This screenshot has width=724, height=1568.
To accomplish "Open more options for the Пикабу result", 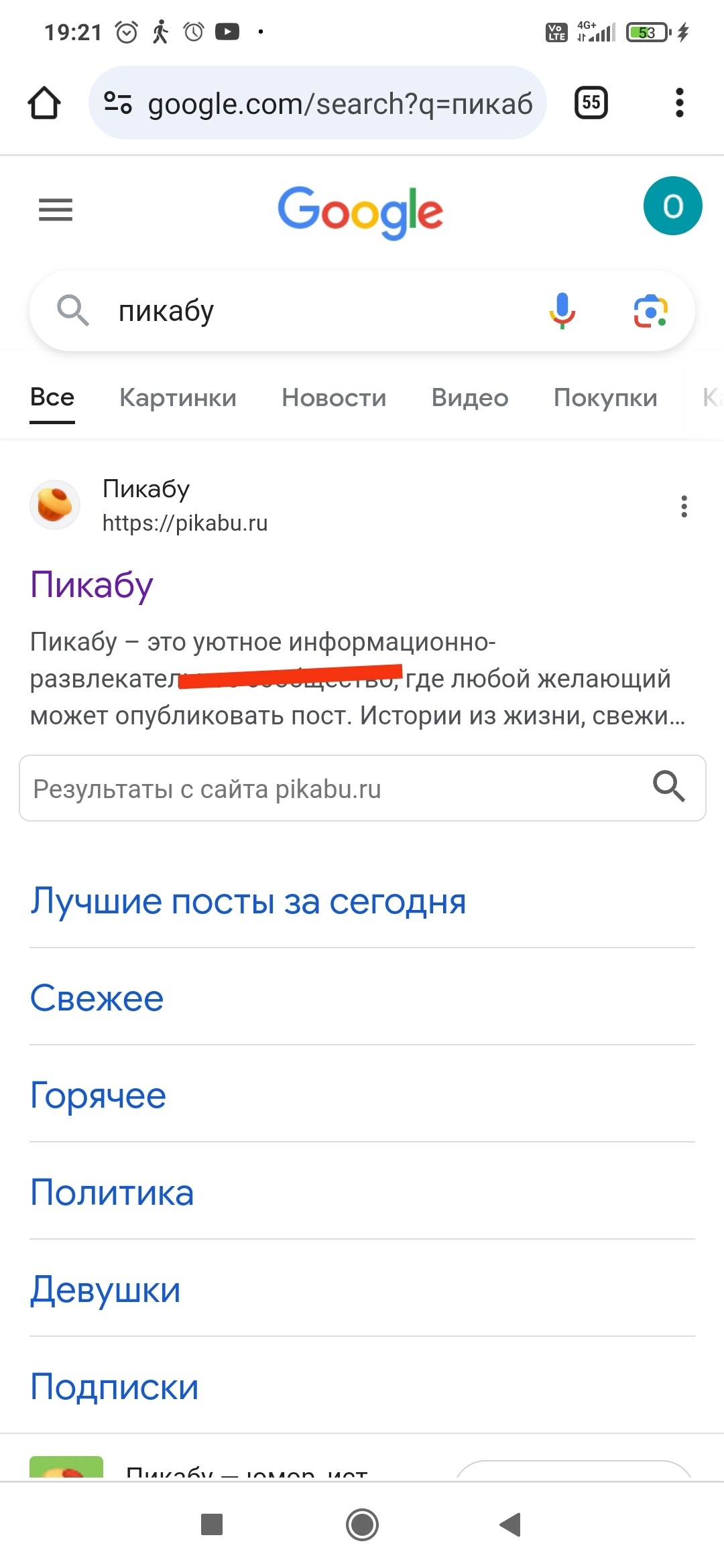I will [x=684, y=507].
